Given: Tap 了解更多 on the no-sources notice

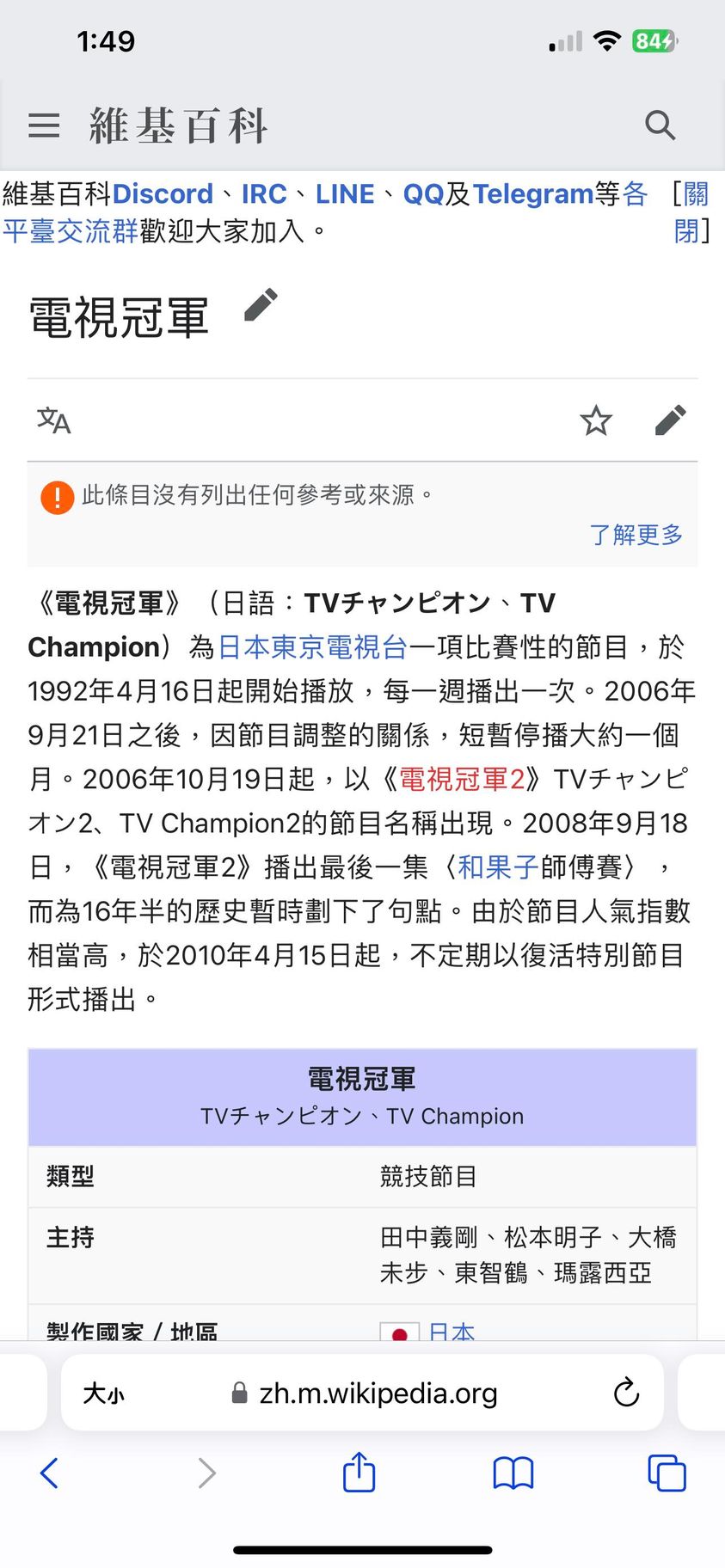Looking at the screenshot, I should point(636,535).
